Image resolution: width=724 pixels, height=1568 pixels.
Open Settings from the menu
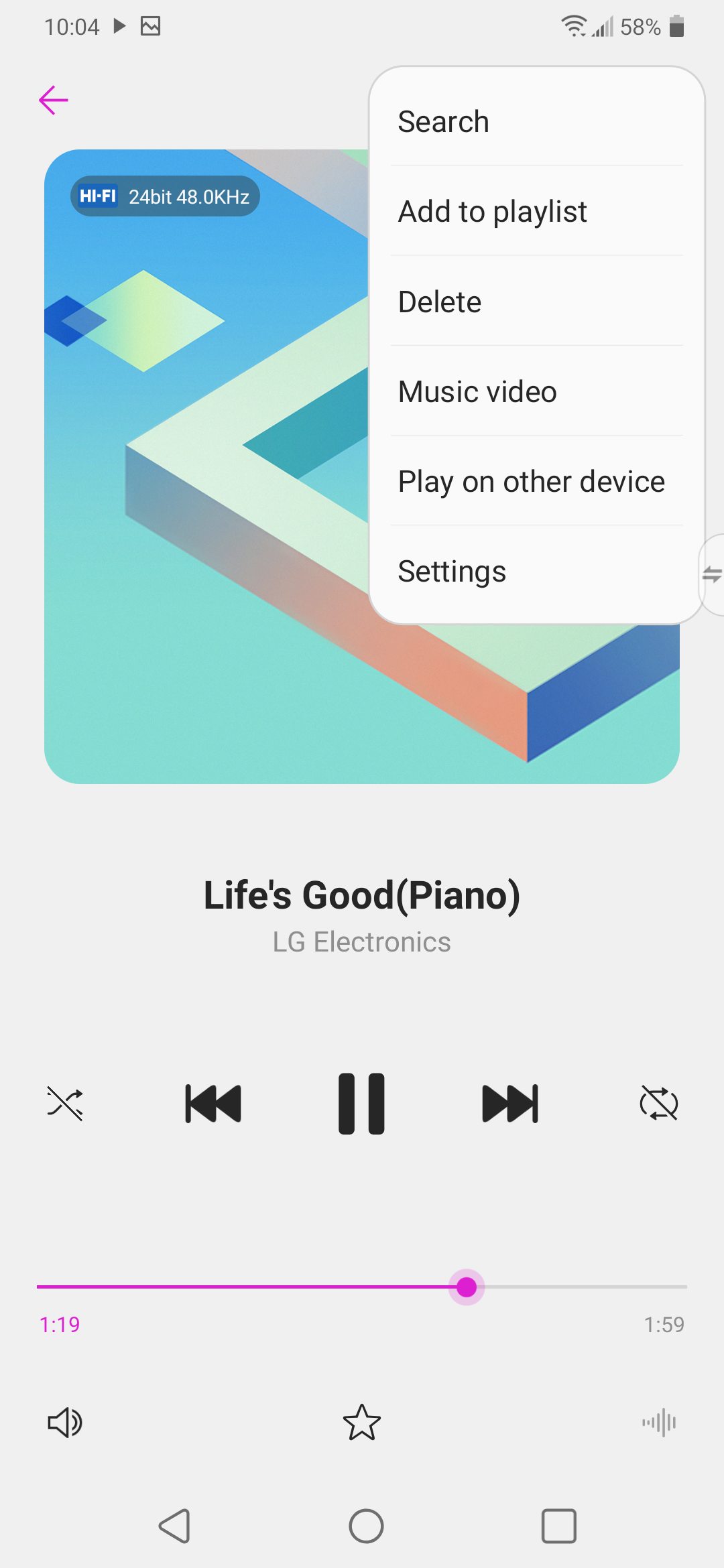point(536,572)
